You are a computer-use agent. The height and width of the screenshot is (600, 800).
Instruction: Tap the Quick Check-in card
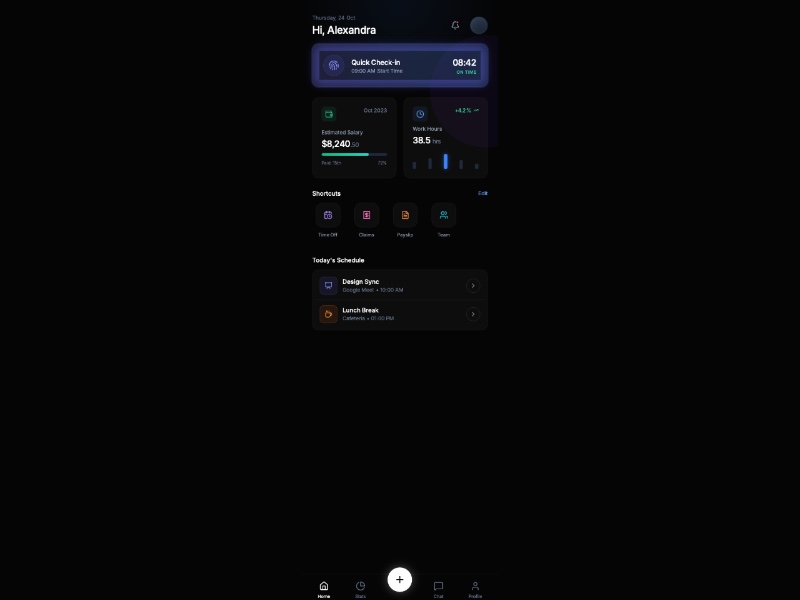pyautogui.click(x=399, y=65)
